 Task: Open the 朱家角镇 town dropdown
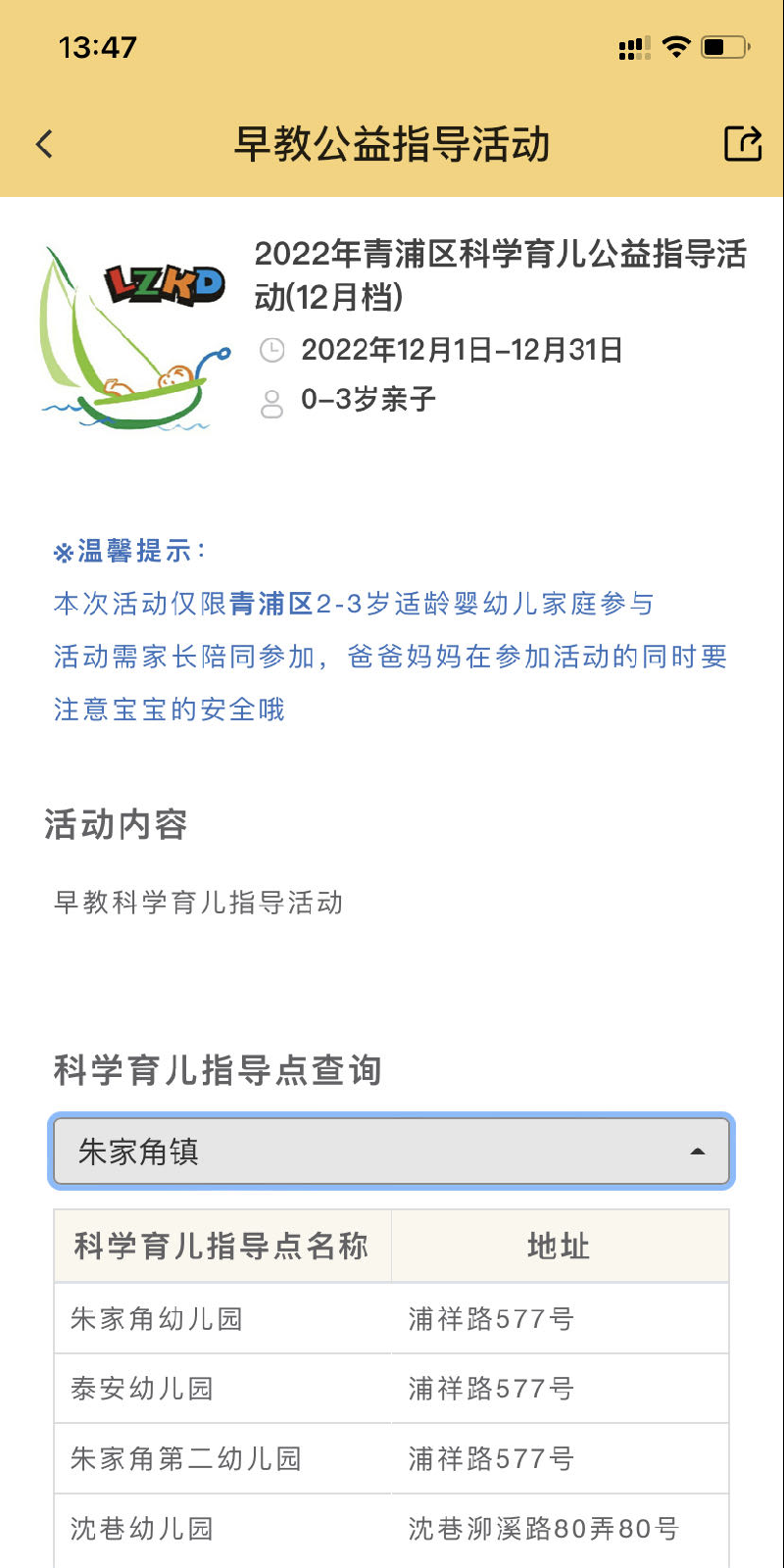pyautogui.click(x=391, y=1151)
